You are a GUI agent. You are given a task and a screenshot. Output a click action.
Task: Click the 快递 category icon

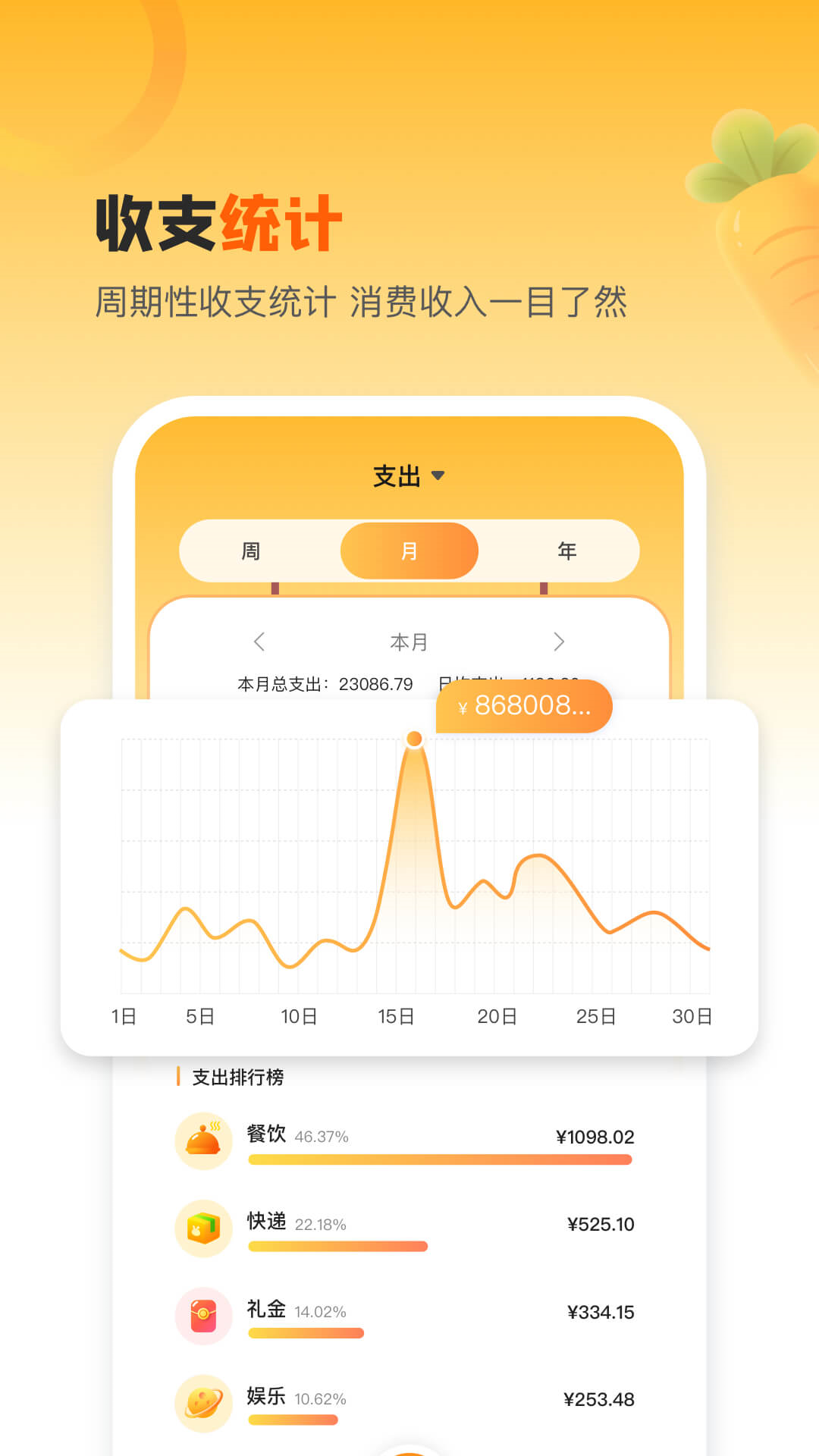click(203, 1228)
